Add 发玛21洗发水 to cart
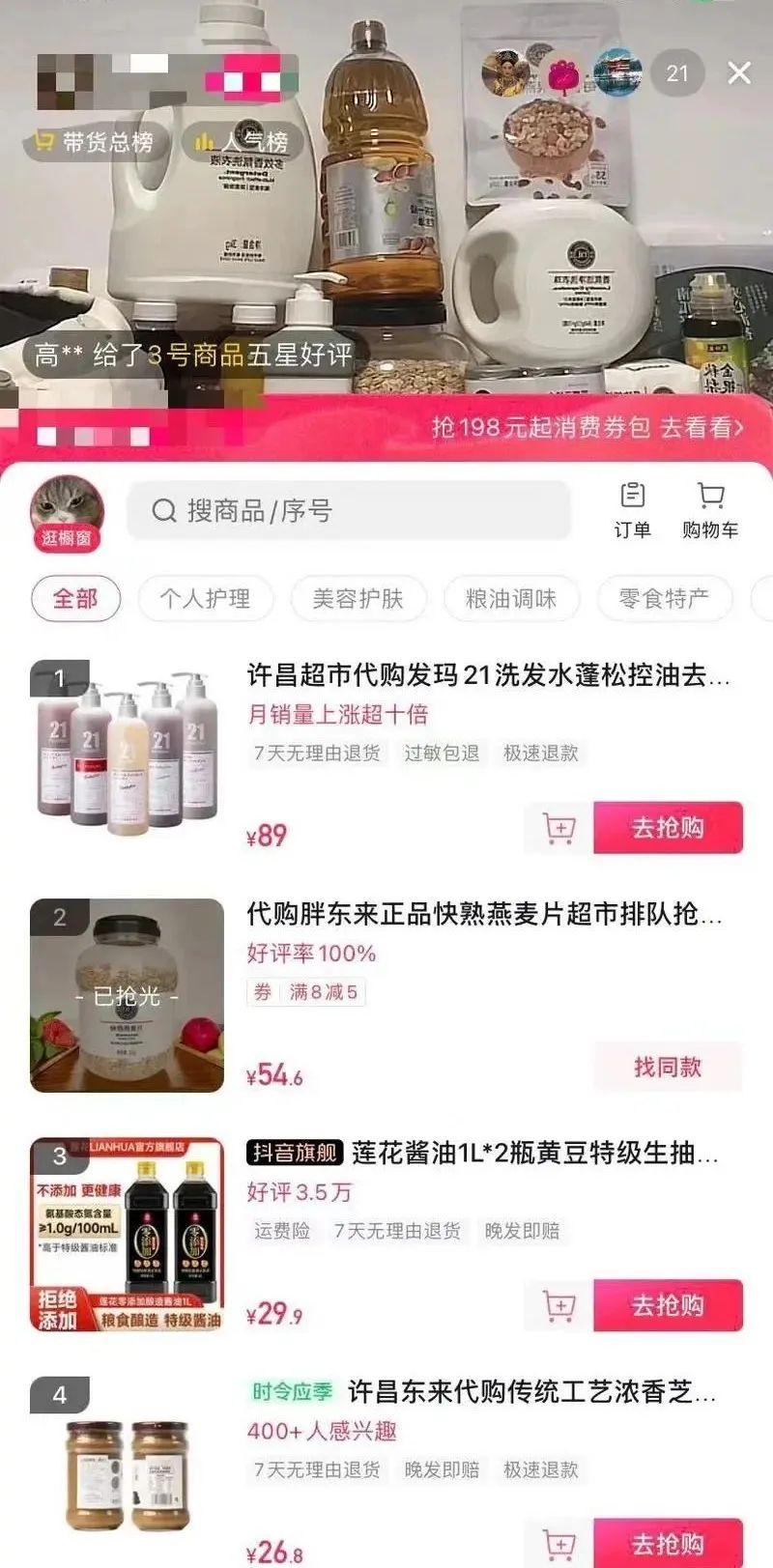 tap(558, 828)
